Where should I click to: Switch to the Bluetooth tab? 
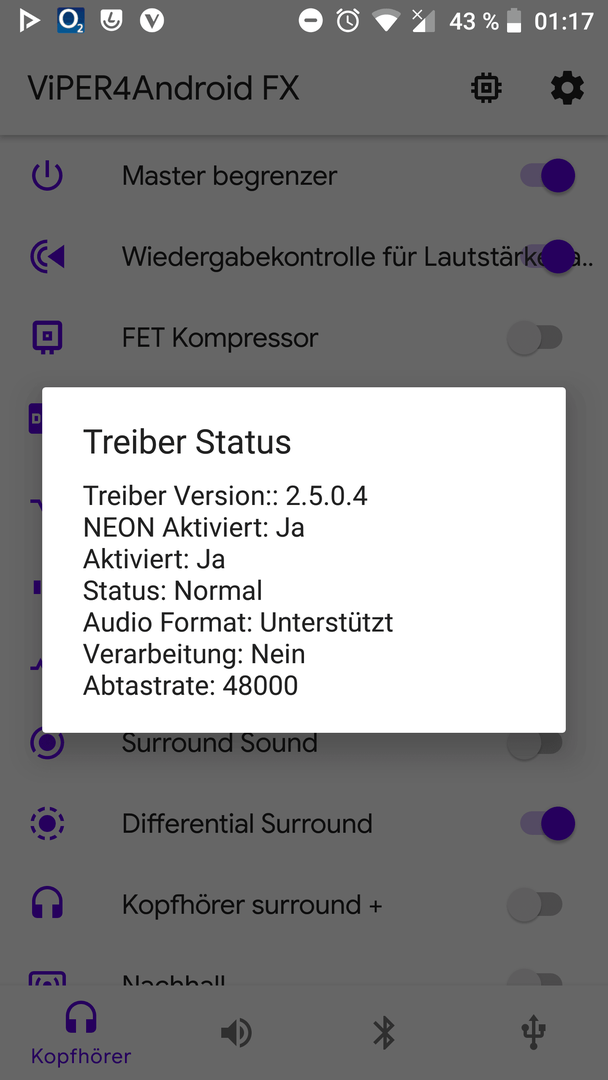[x=384, y=1033]
